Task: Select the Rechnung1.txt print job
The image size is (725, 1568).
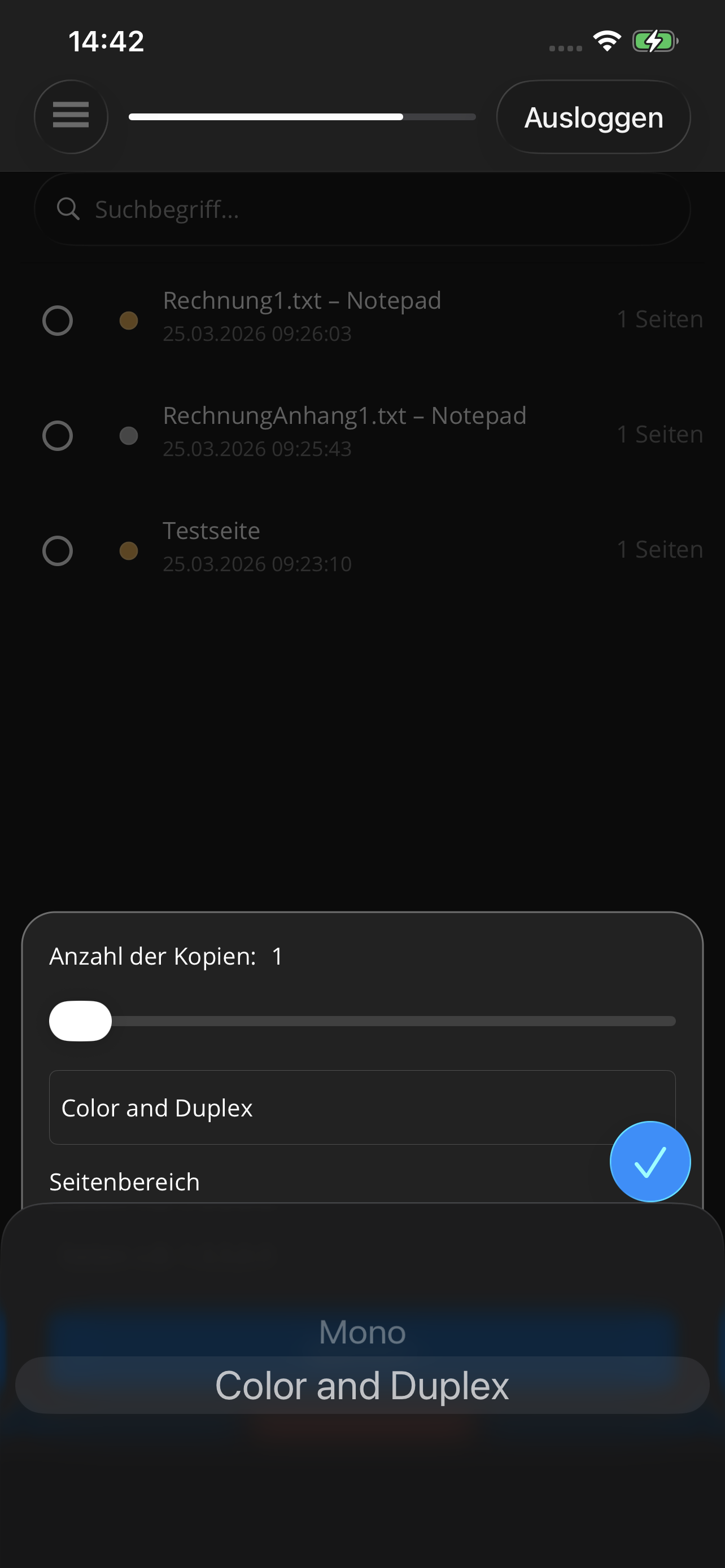Action: point(58,320)
